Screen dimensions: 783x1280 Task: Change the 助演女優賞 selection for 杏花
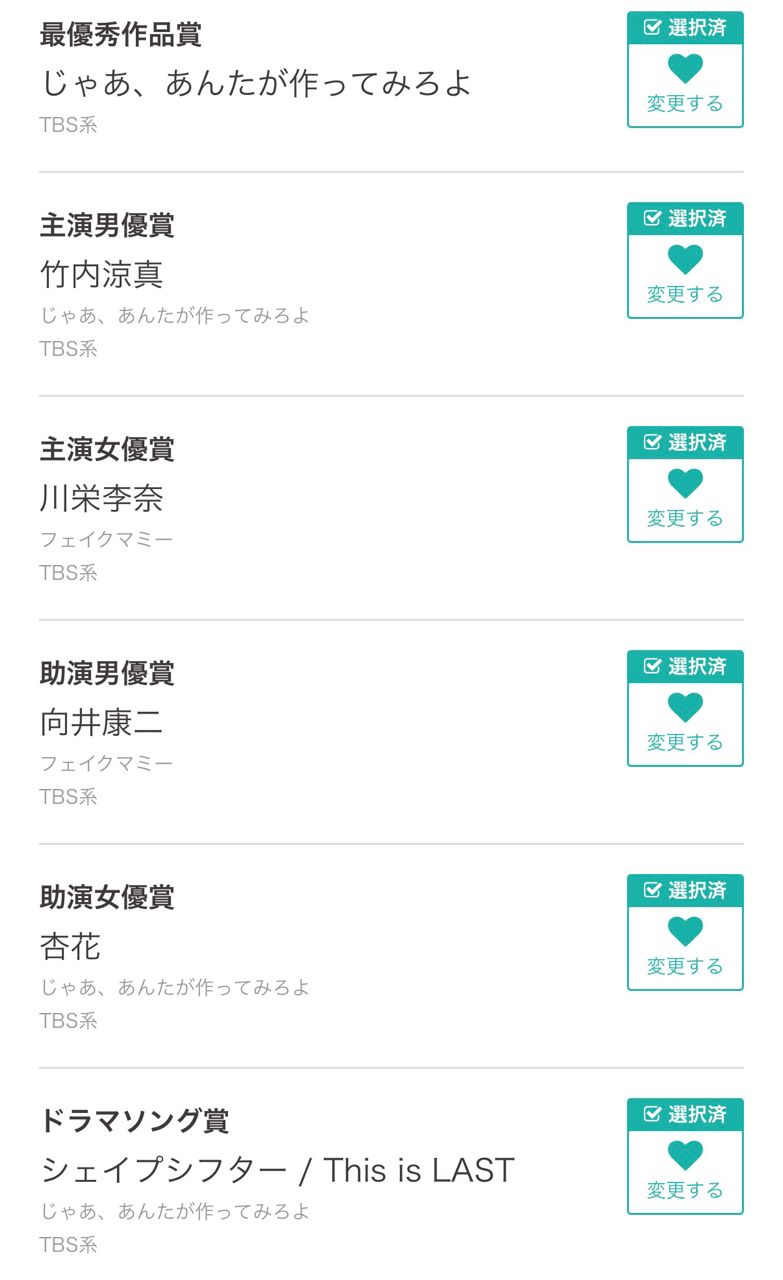coord(685,948)
